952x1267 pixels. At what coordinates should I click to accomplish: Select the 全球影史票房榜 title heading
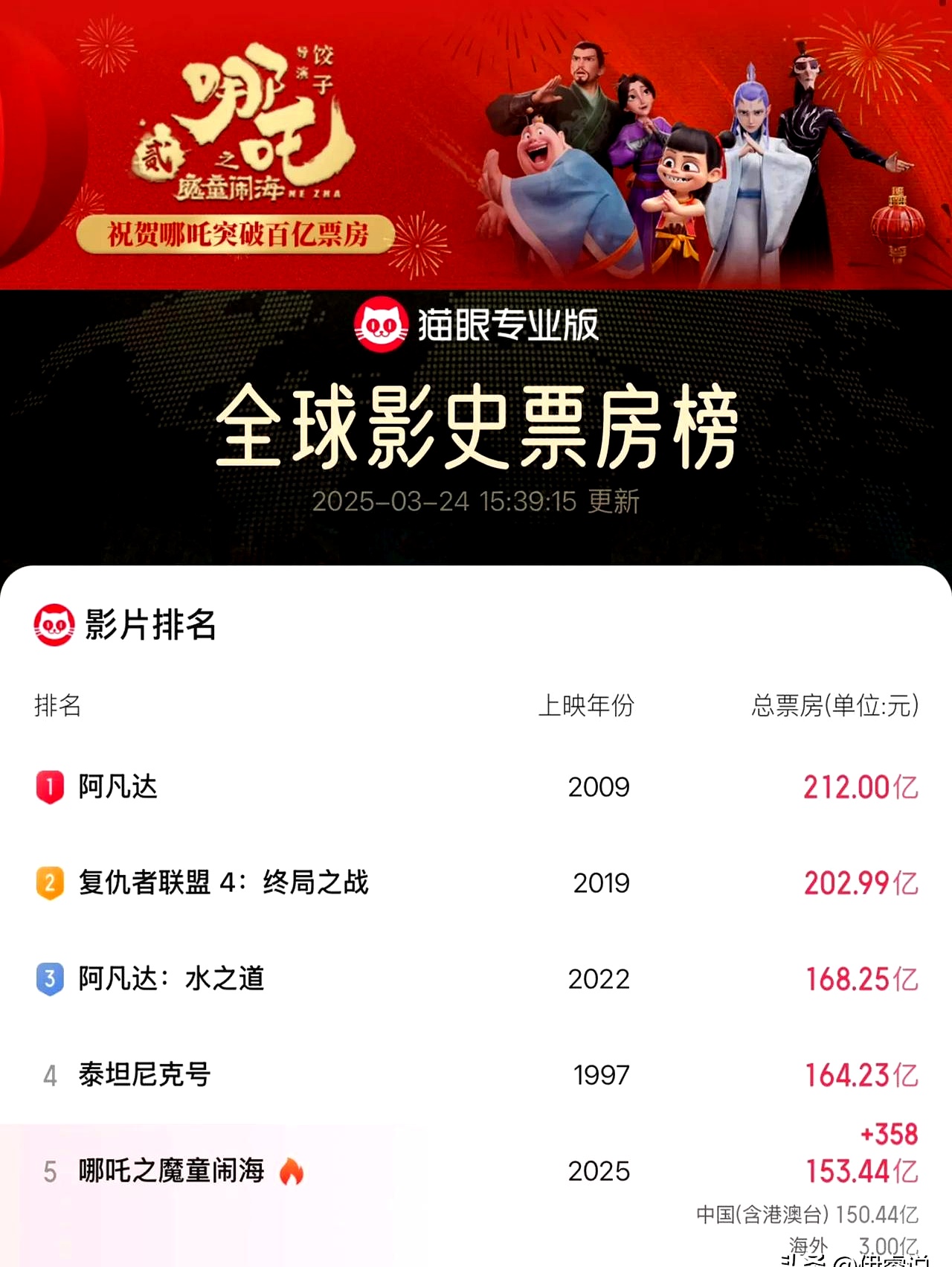(x=476, y=429)
